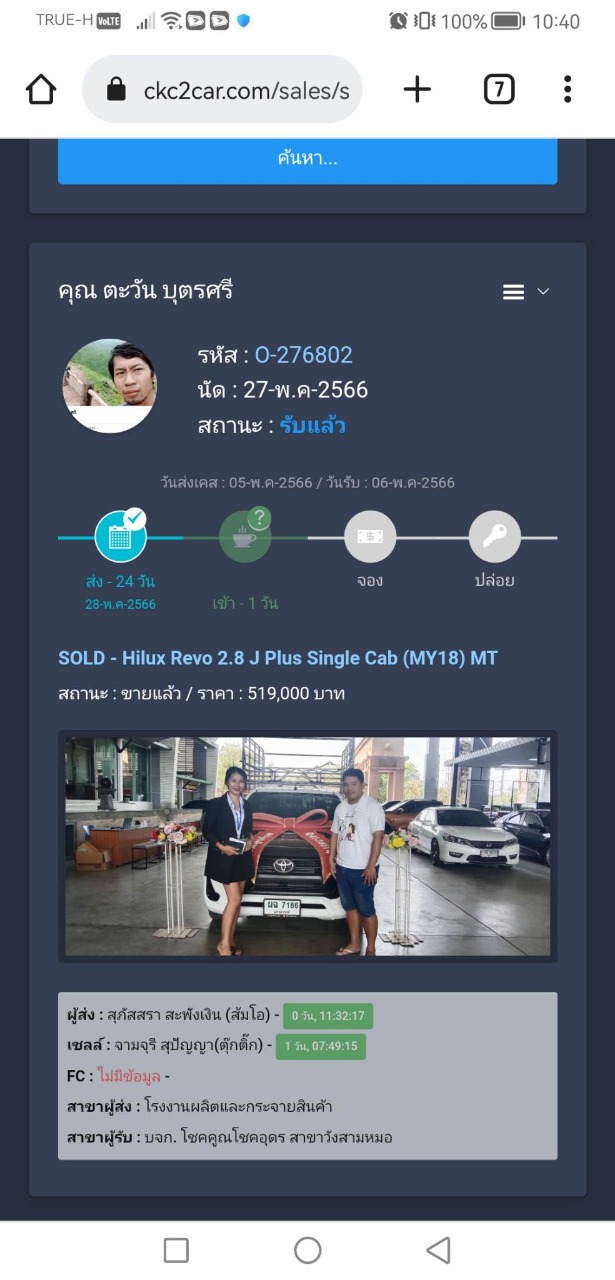The image size is (615, 1280).
Task: Open recent apps from the navigation bar
Action: click(x=176, y=1250)
